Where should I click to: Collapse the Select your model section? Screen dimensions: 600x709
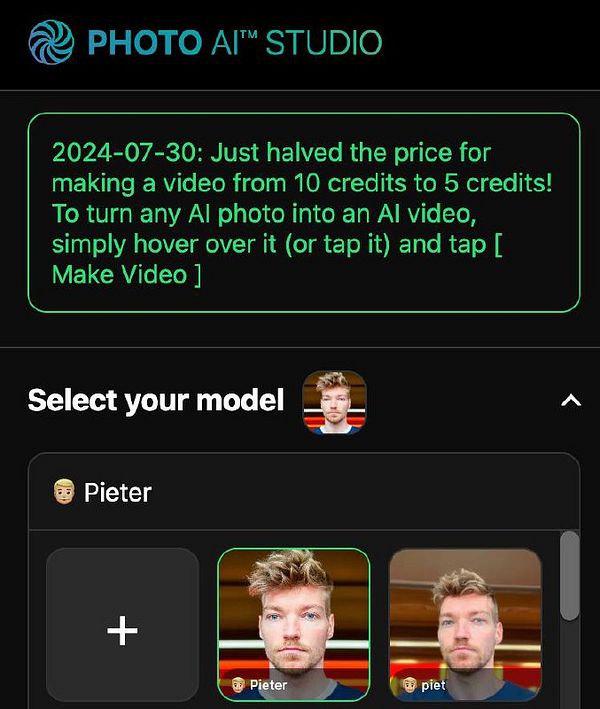(x=570, y=401)
